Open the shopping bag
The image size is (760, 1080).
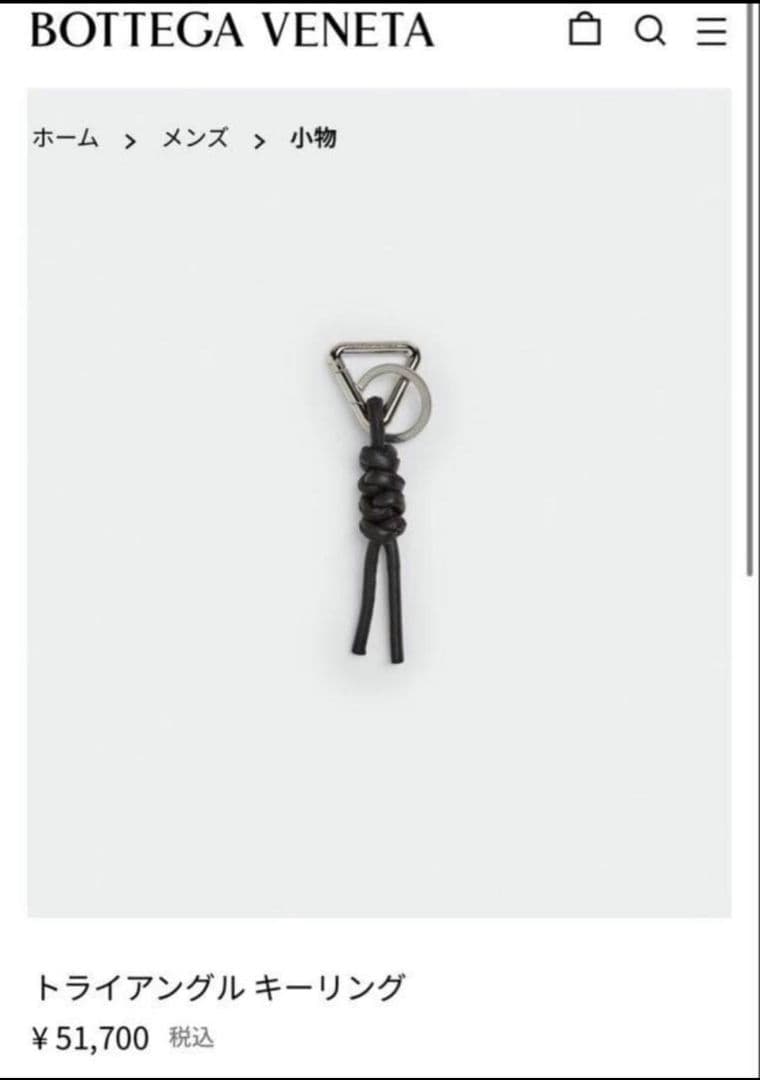point(585,30)
